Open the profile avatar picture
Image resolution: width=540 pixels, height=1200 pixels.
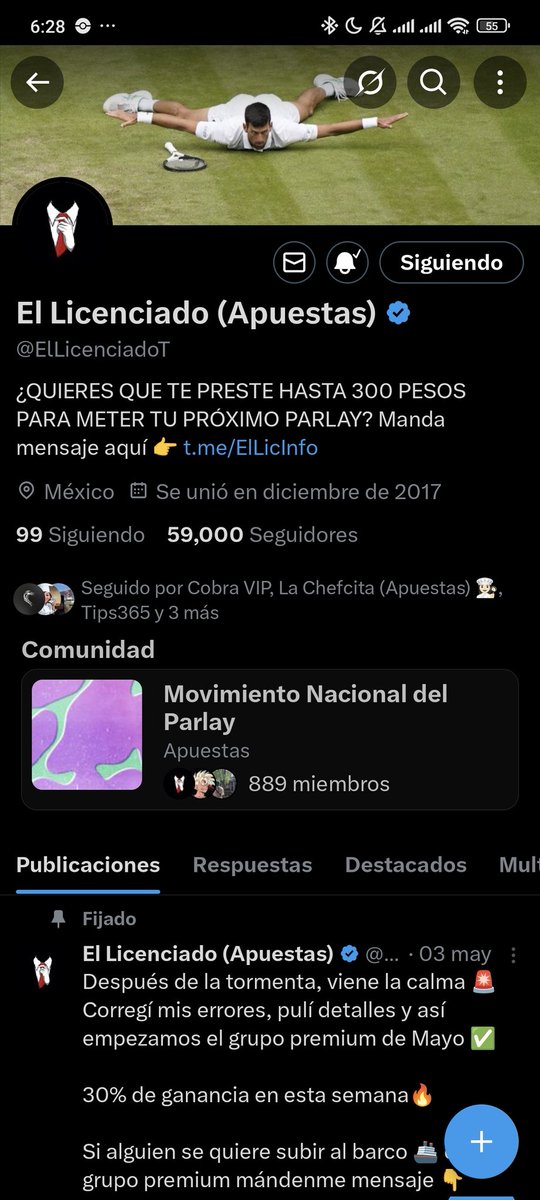coord(62,228)
